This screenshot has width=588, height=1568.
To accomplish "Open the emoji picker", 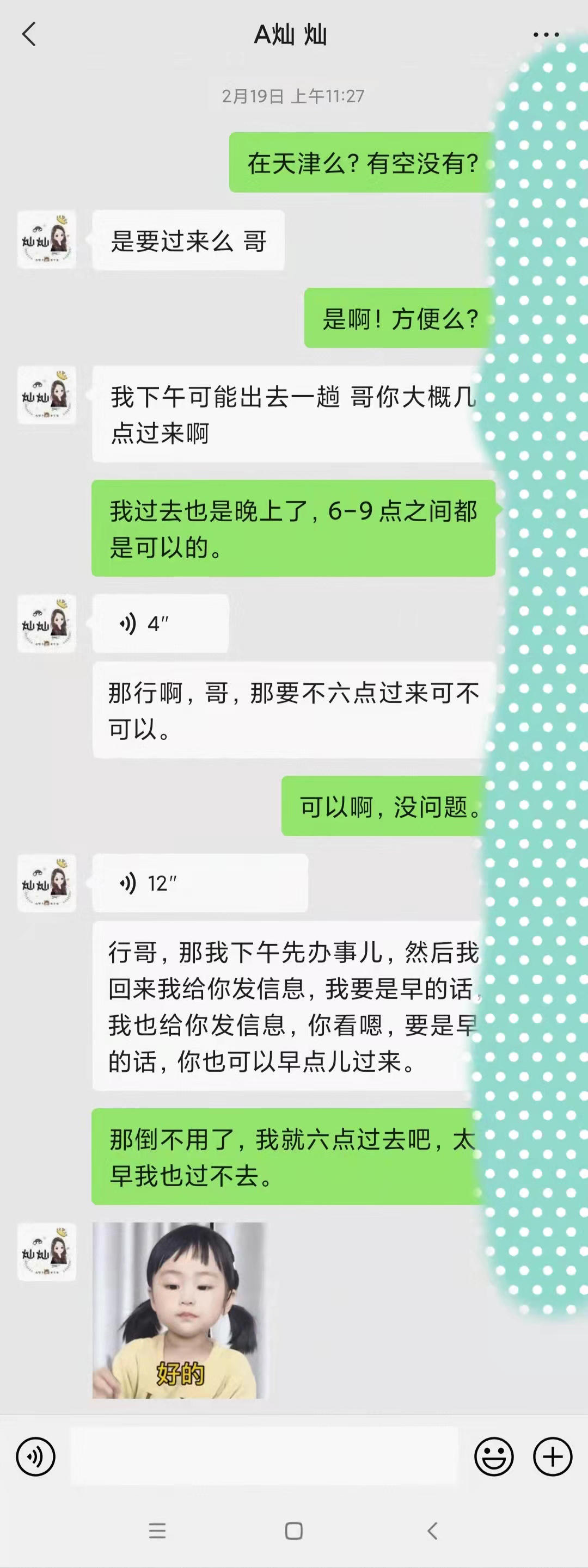I will [x=494, y=1456].
